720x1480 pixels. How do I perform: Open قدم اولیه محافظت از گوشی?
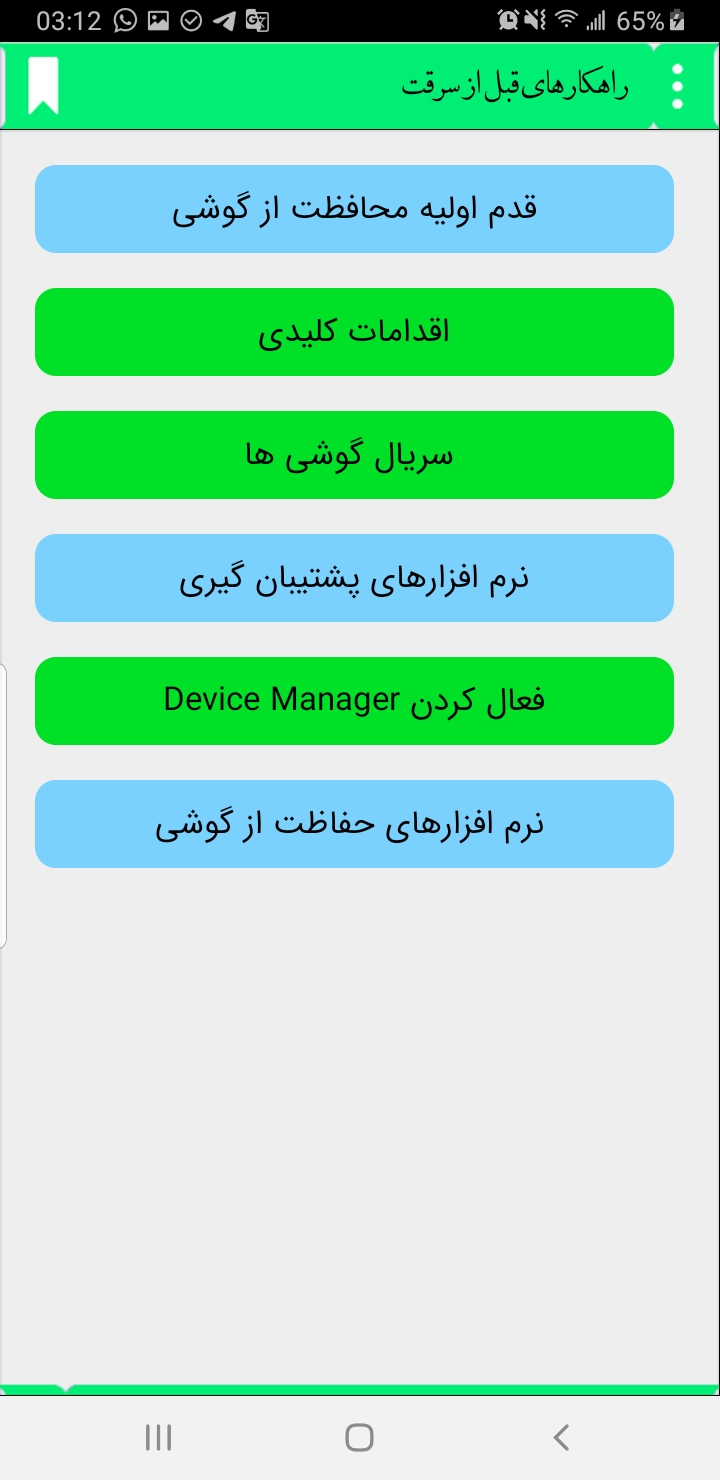[354, 209]
